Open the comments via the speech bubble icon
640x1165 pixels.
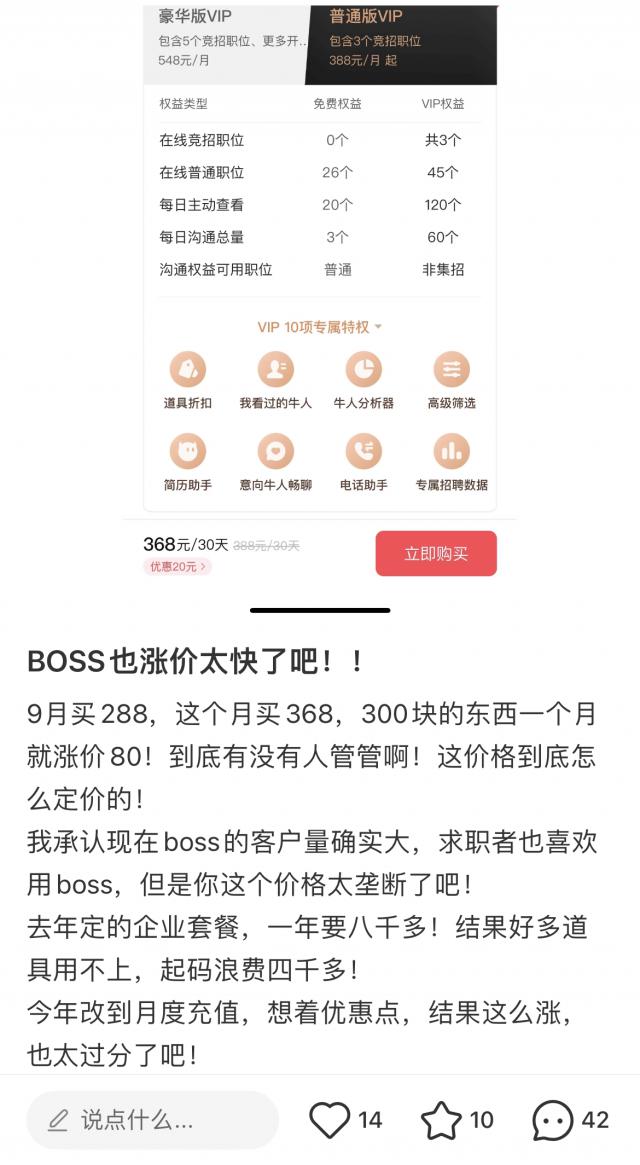pos(553,1120)
